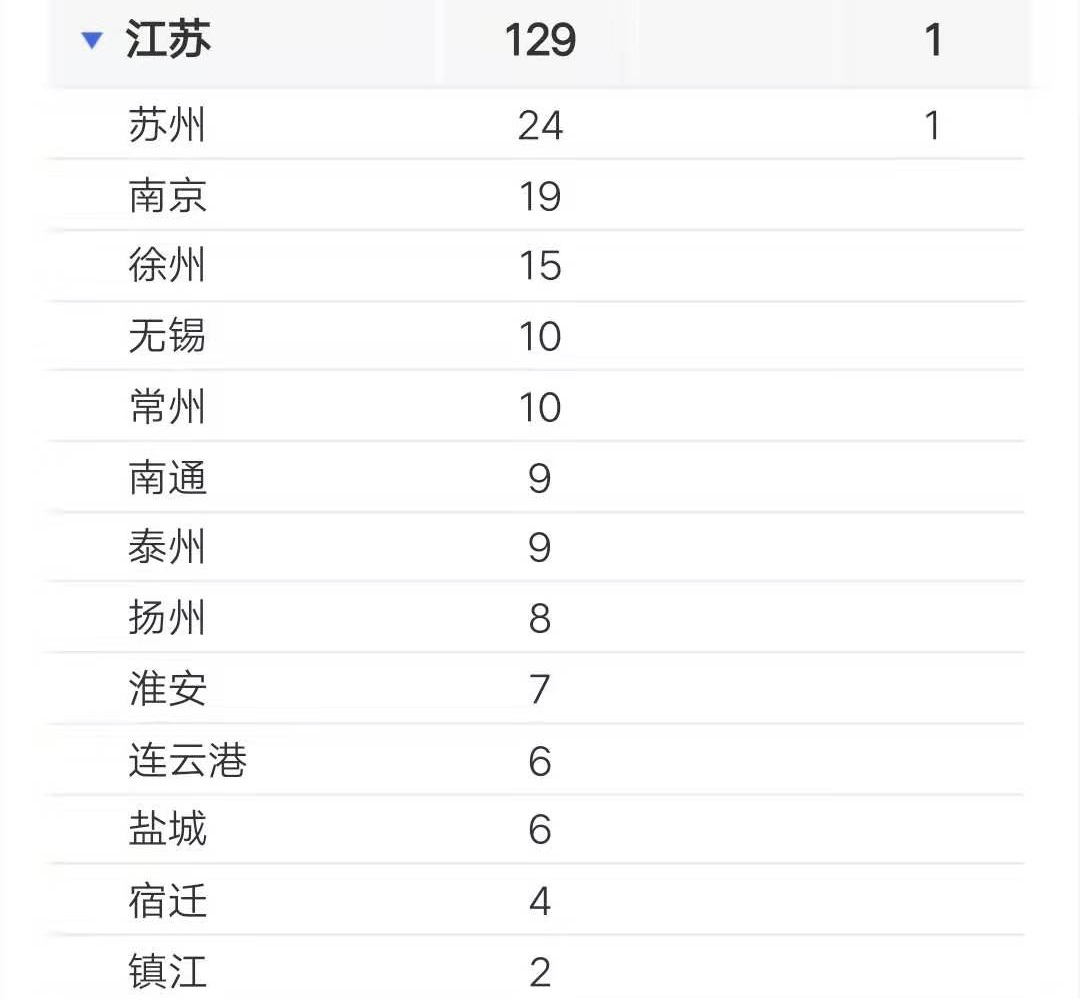This screenshot has height=999, width=1080.
Task: Collapse the 江苏 province row
Action: pyautogui.click(x=92, y=41)
